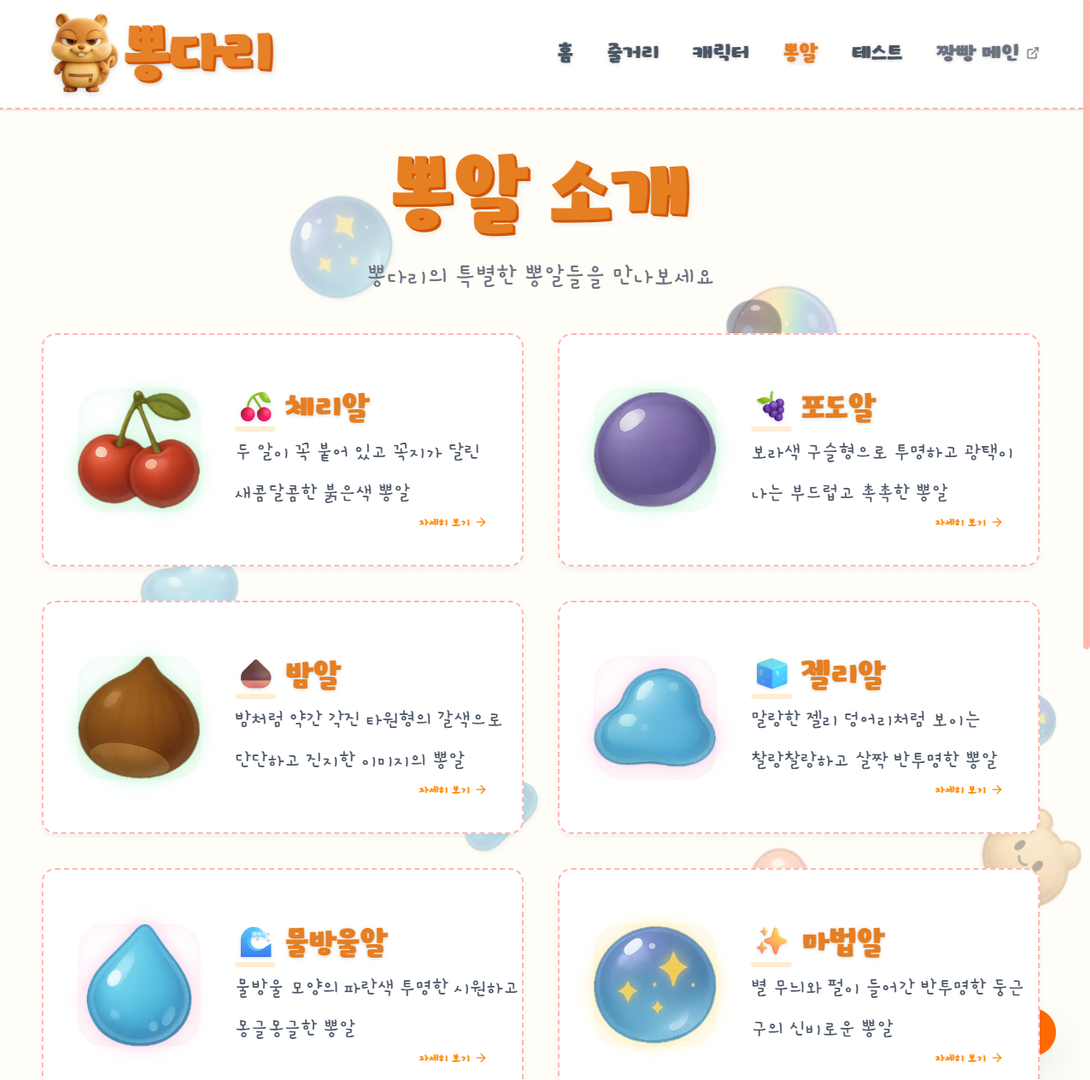
Task: Tap the 뽕다리 logo to go home
Action: point(162,53)
